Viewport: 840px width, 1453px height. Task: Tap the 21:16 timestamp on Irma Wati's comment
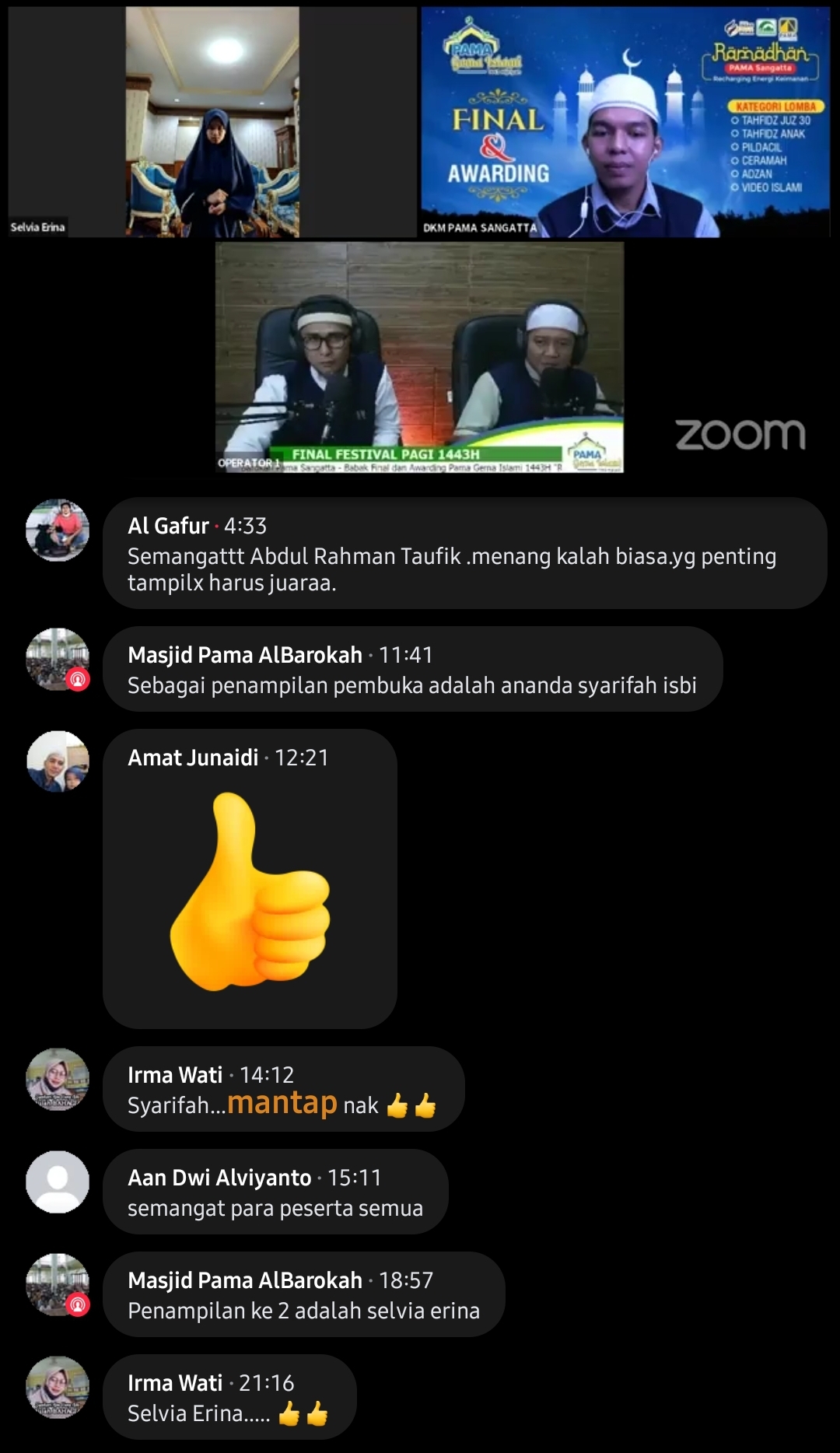tap(267, 1384)
